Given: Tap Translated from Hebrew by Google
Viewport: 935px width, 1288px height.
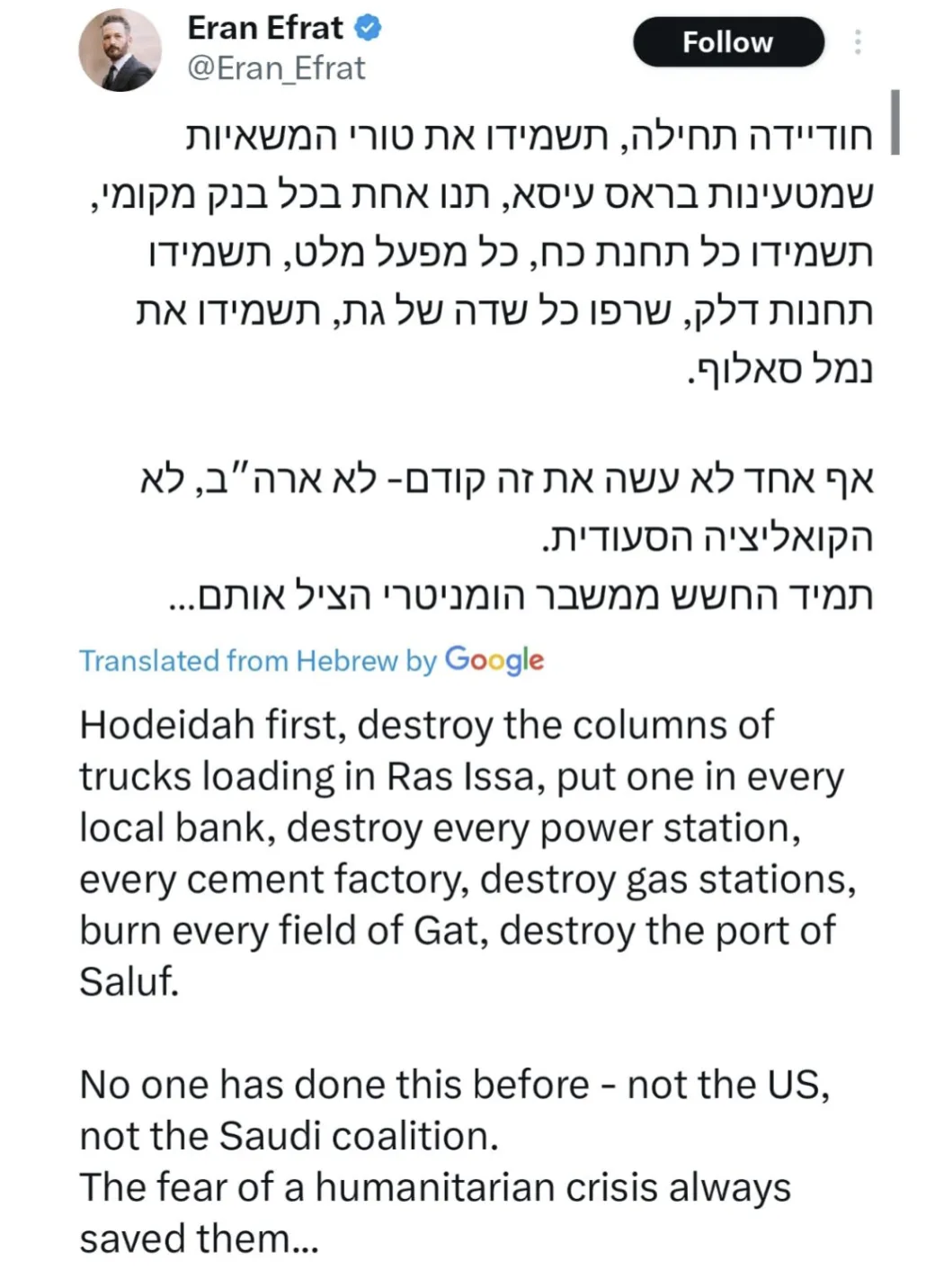Looking at the screenshot, I should click(x=311, y=660).
